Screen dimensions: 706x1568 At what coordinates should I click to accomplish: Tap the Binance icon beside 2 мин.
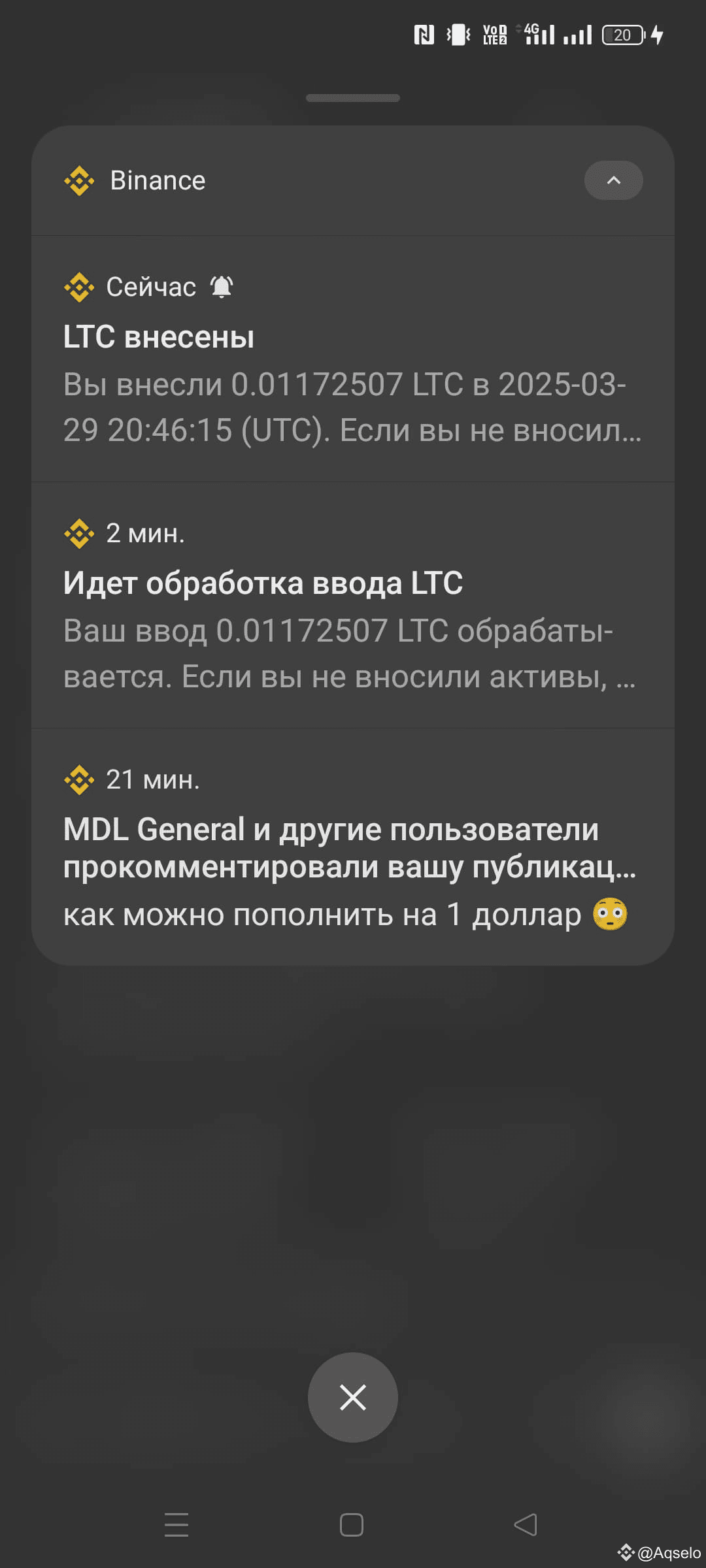click(78, 534)
